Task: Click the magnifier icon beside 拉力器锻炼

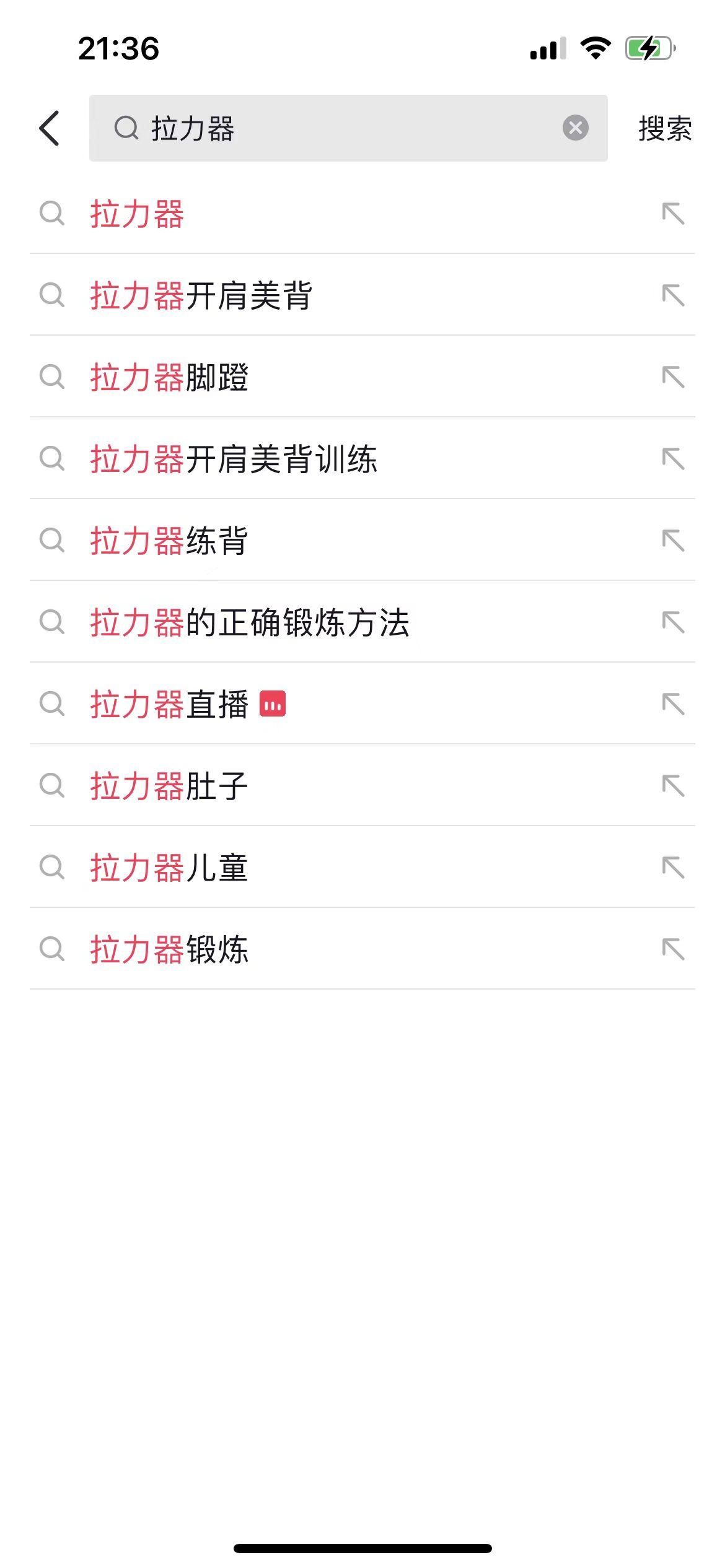Action: (53, 949)
